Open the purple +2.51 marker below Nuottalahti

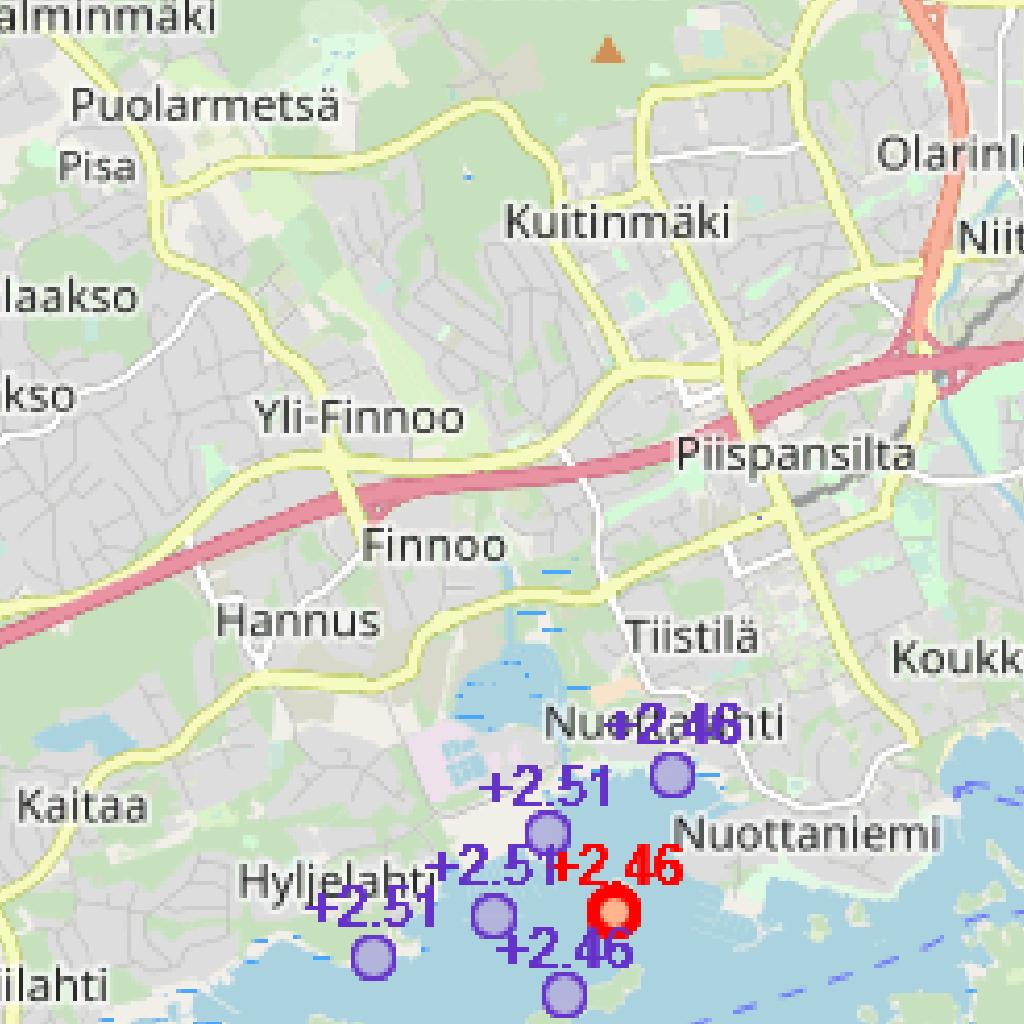pos(547,831)
